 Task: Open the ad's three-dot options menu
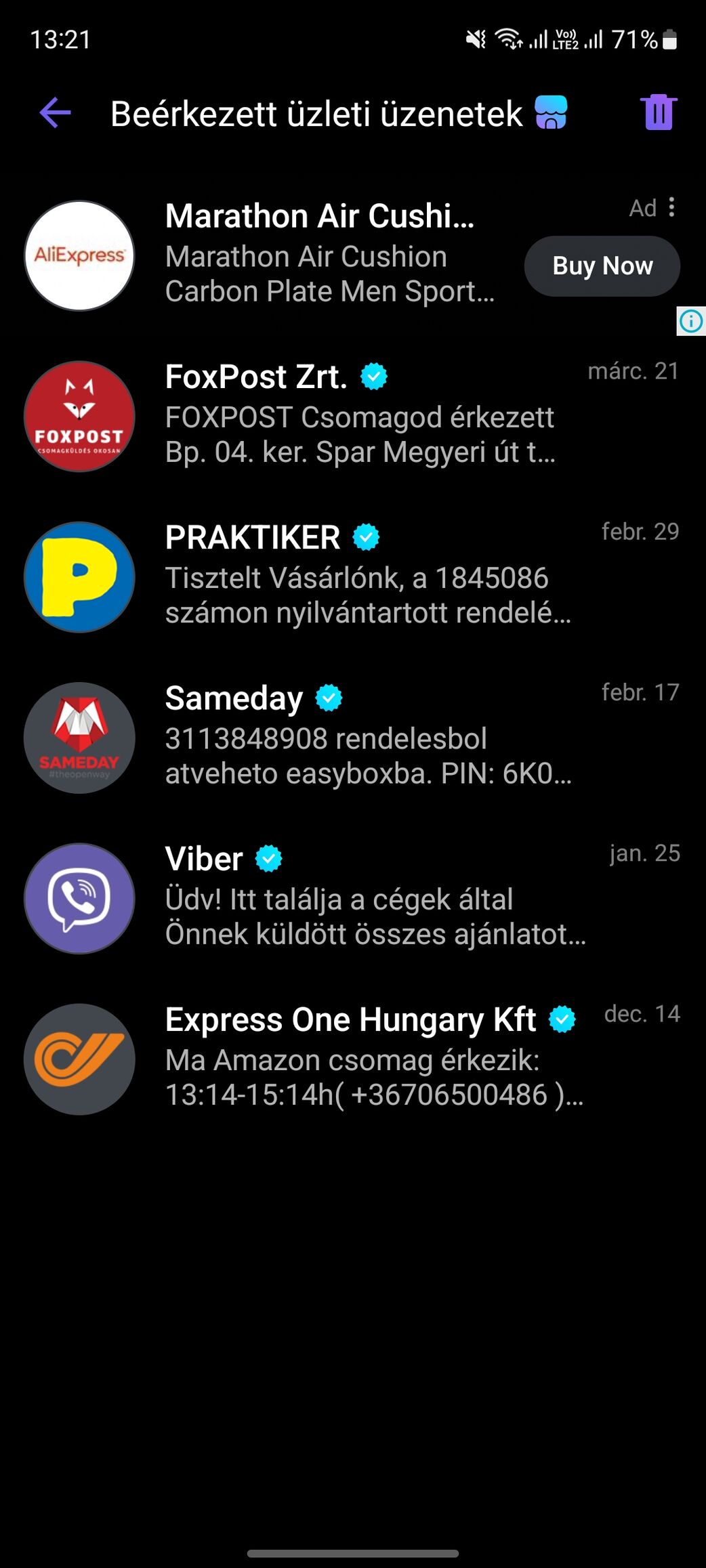(671, 207)
